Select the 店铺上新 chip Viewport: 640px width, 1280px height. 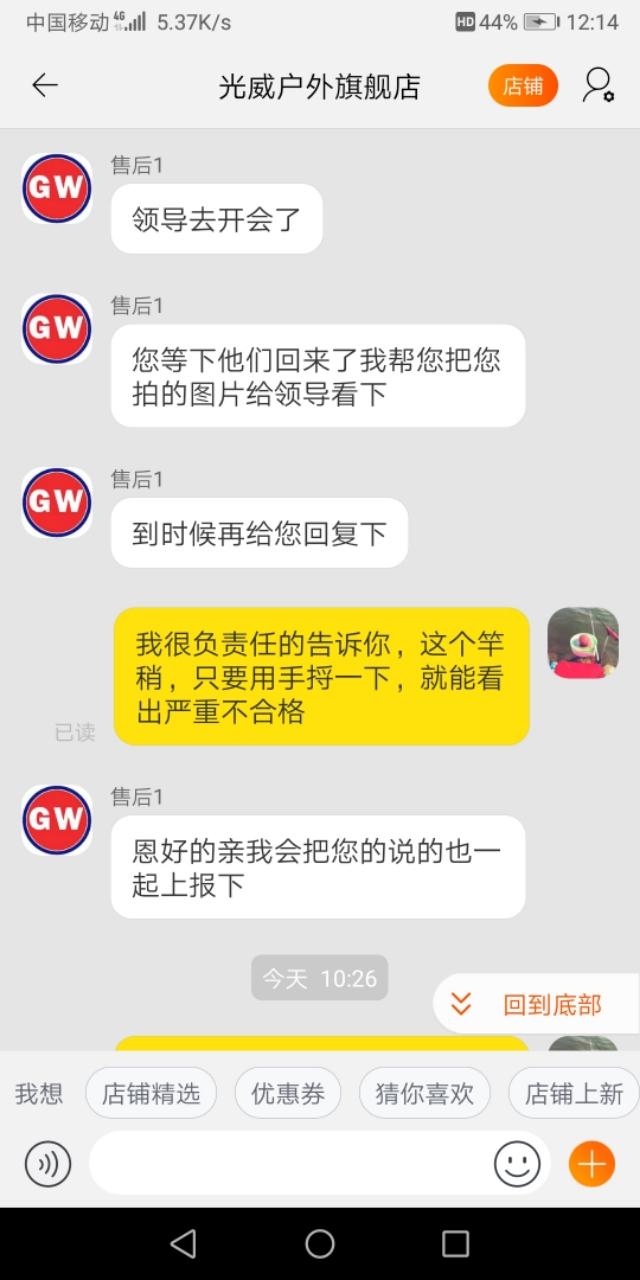[x=574, y=1093]
